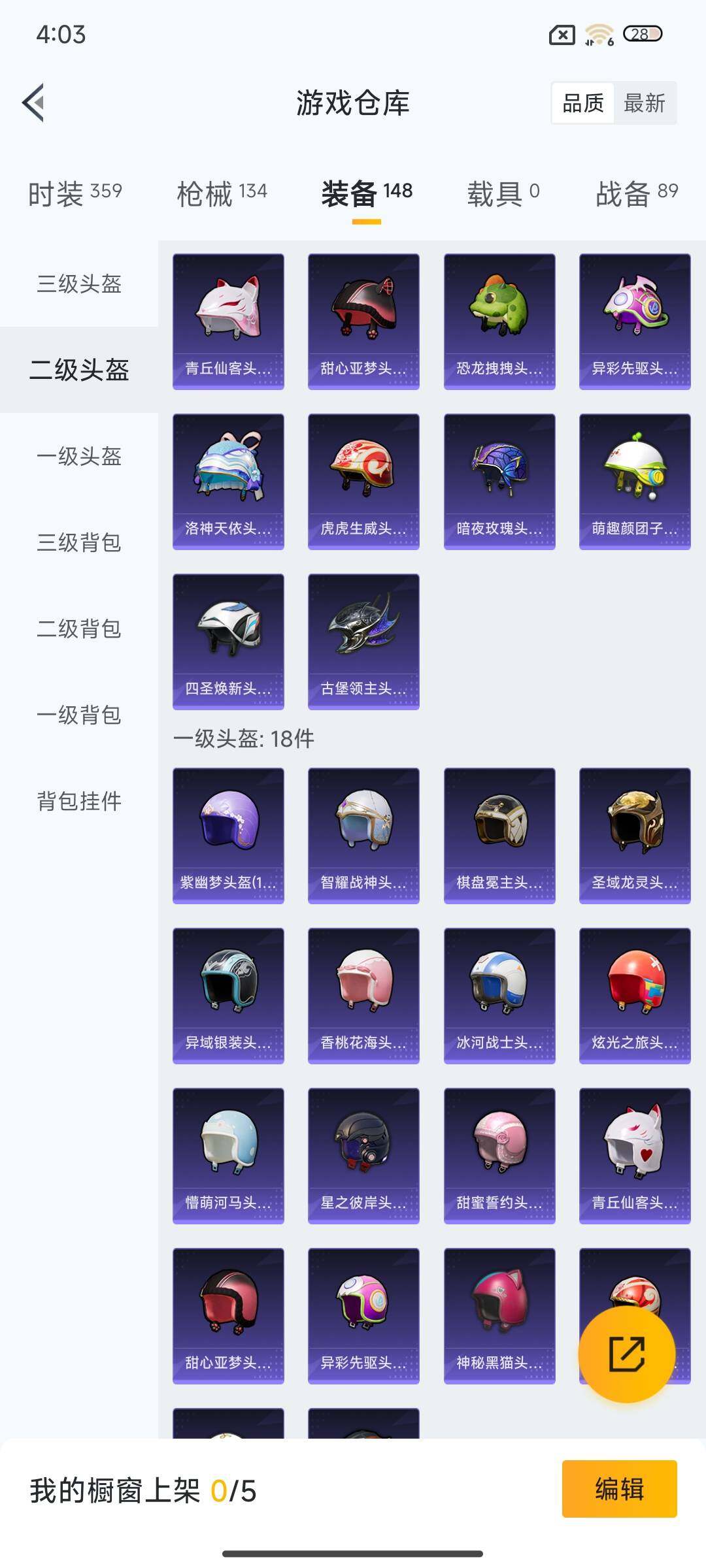Switch sorting to 最新 newest mode

pyautogui.click(x=644, y=103)
